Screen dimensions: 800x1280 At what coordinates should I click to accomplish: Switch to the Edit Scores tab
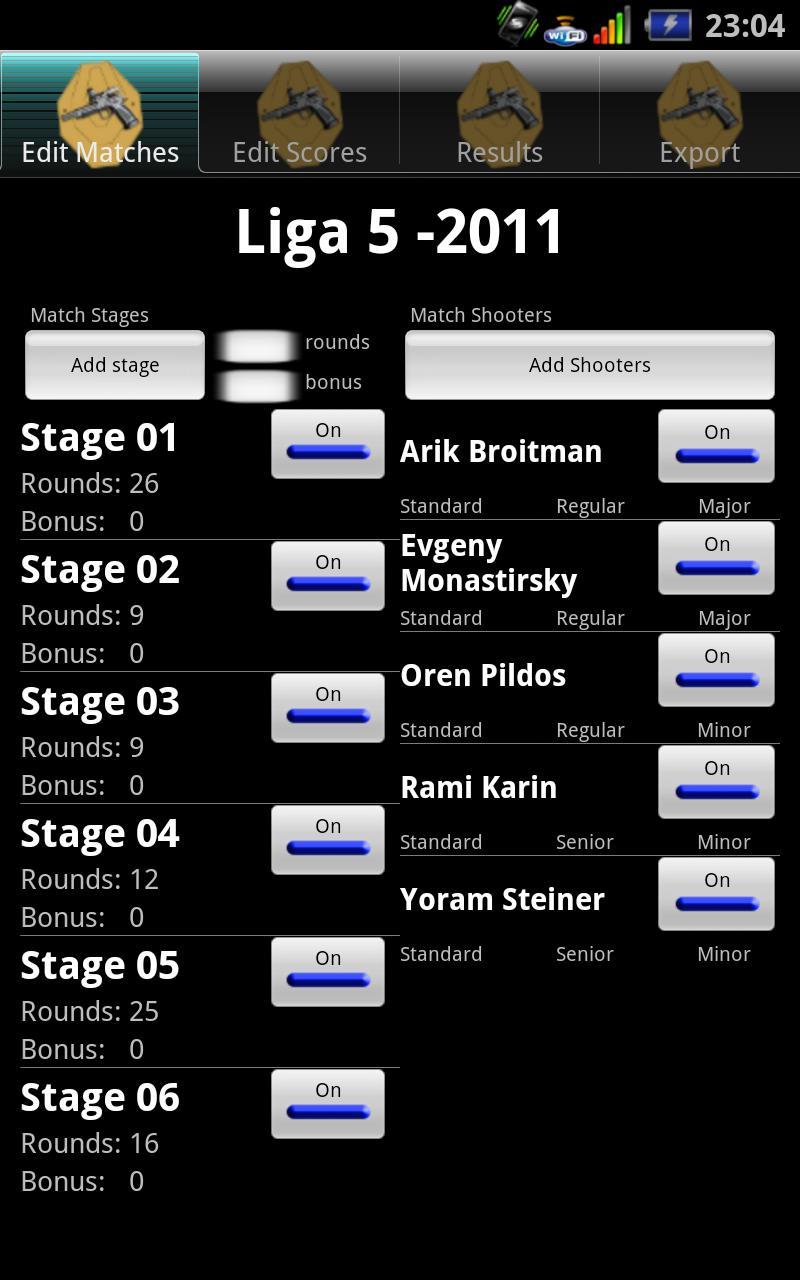coord(300,115)
